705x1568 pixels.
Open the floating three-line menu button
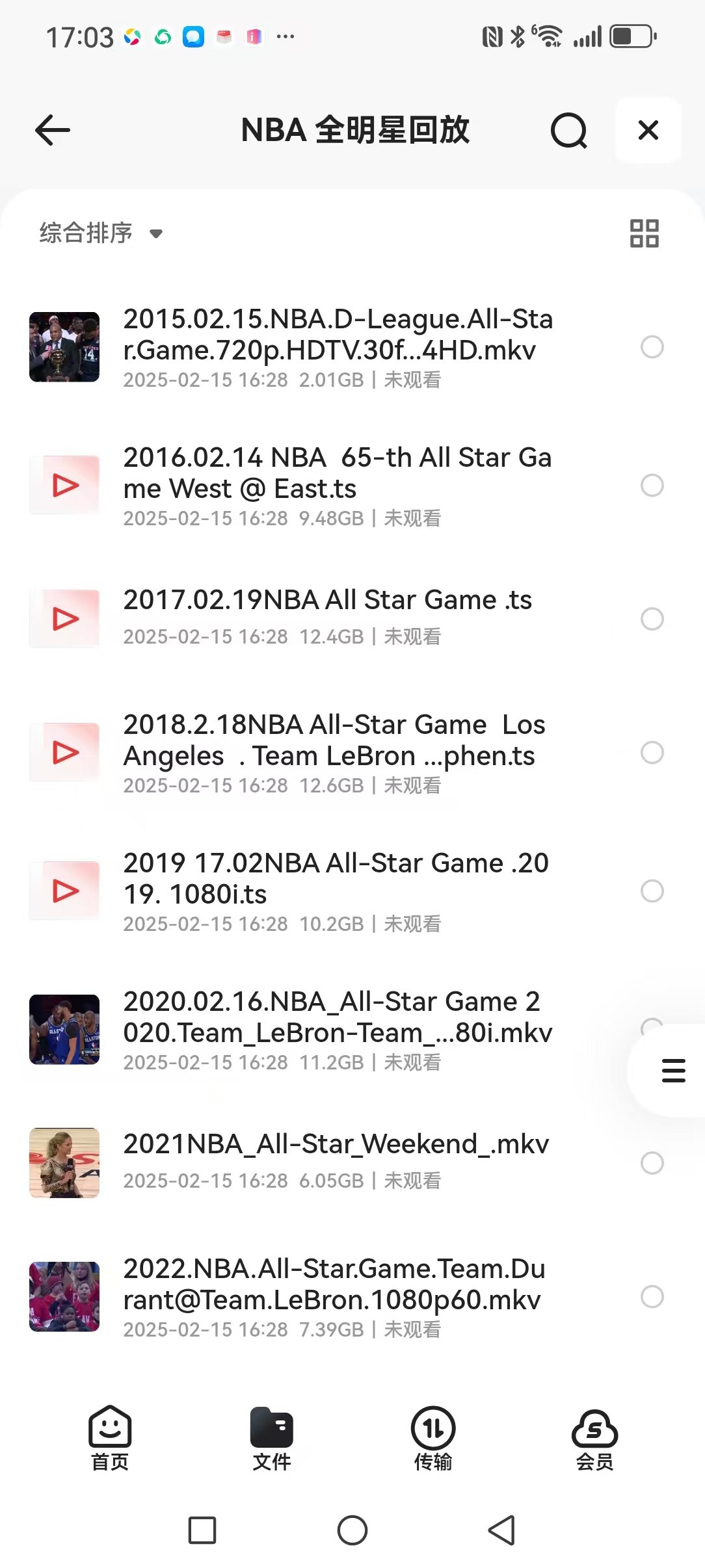[673, 1070]
